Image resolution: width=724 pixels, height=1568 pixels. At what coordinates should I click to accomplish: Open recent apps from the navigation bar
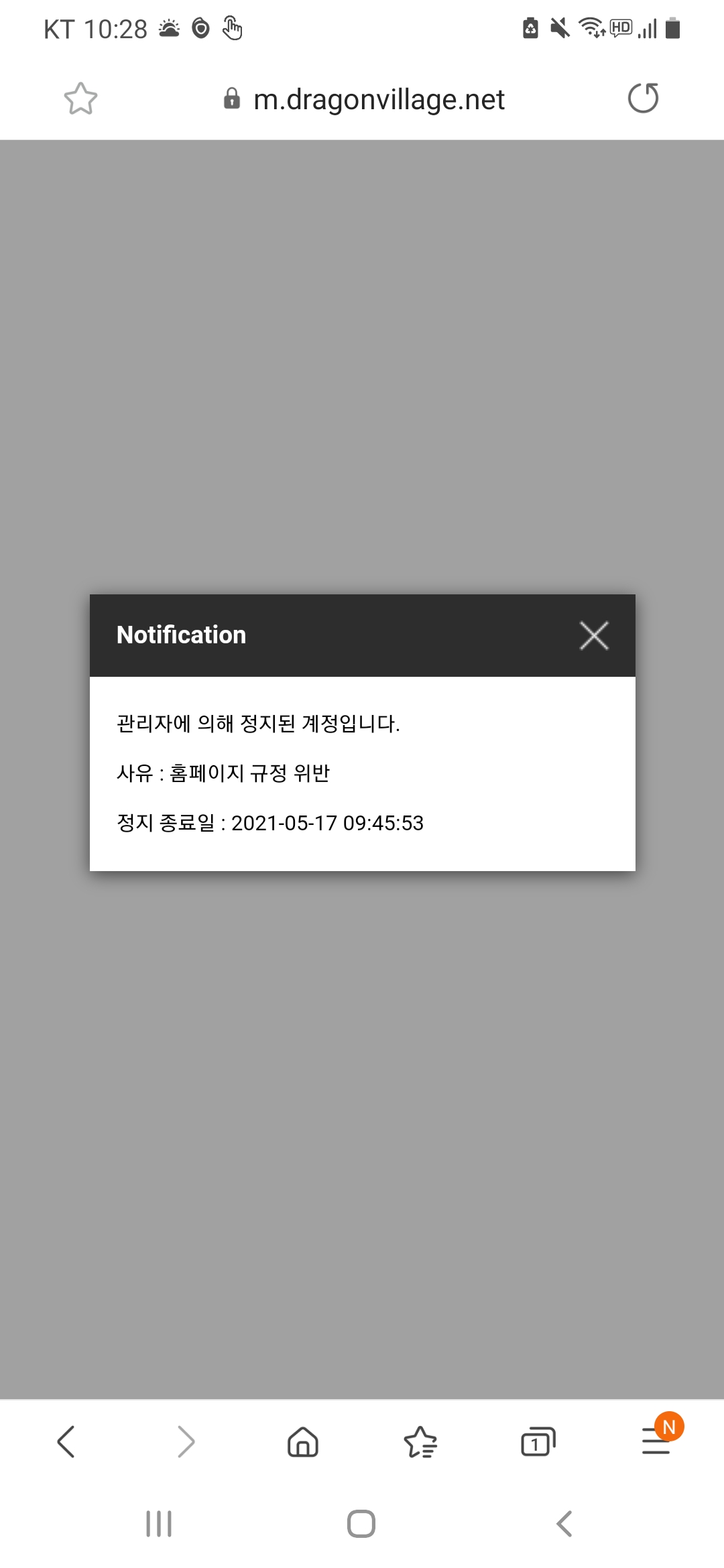[159, 1524]
